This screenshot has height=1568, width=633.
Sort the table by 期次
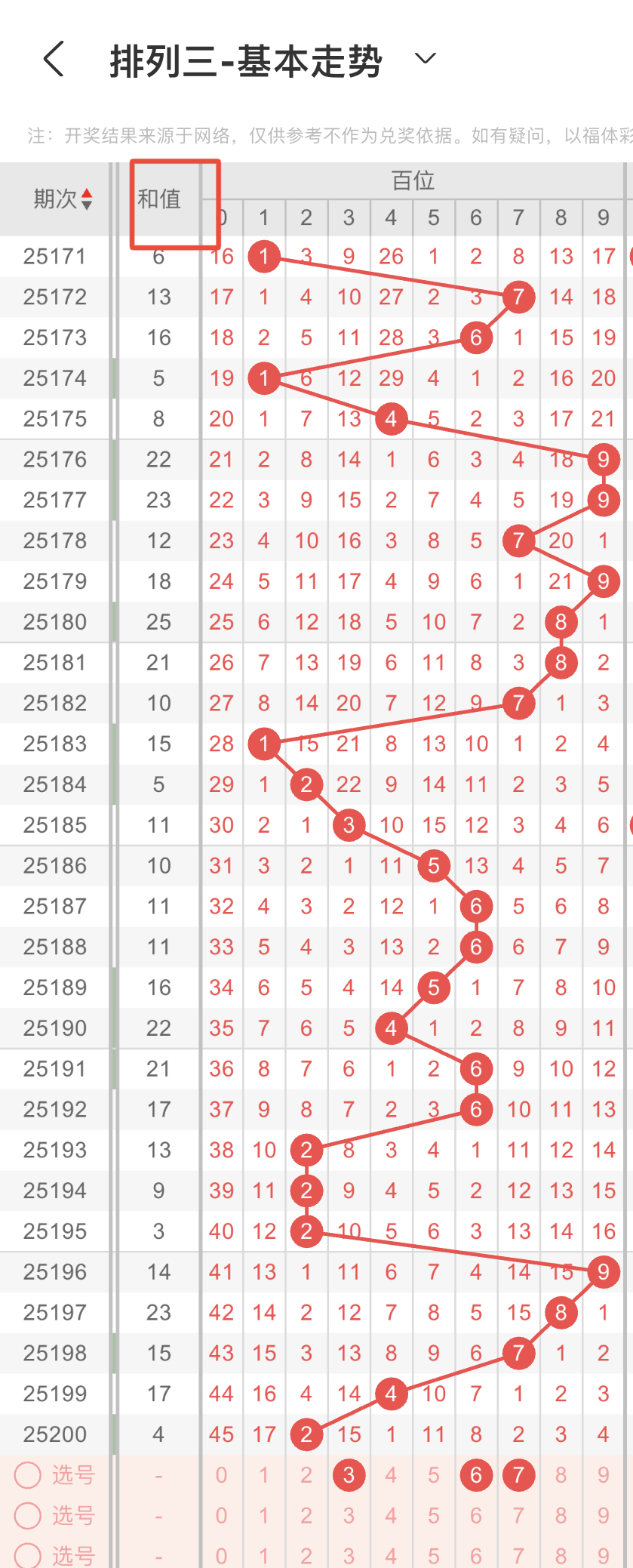tap(63, 199)
